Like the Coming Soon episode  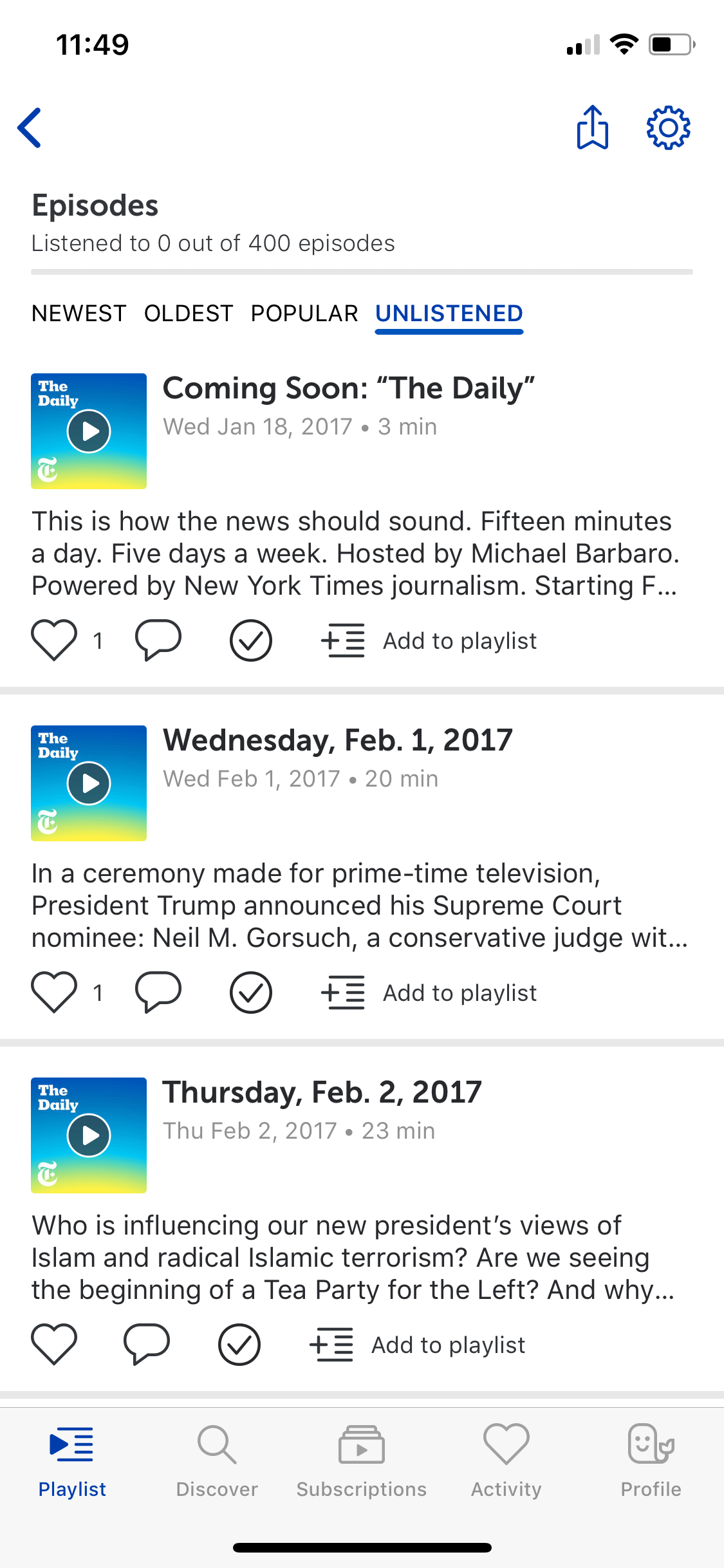(x=54, y=640)
